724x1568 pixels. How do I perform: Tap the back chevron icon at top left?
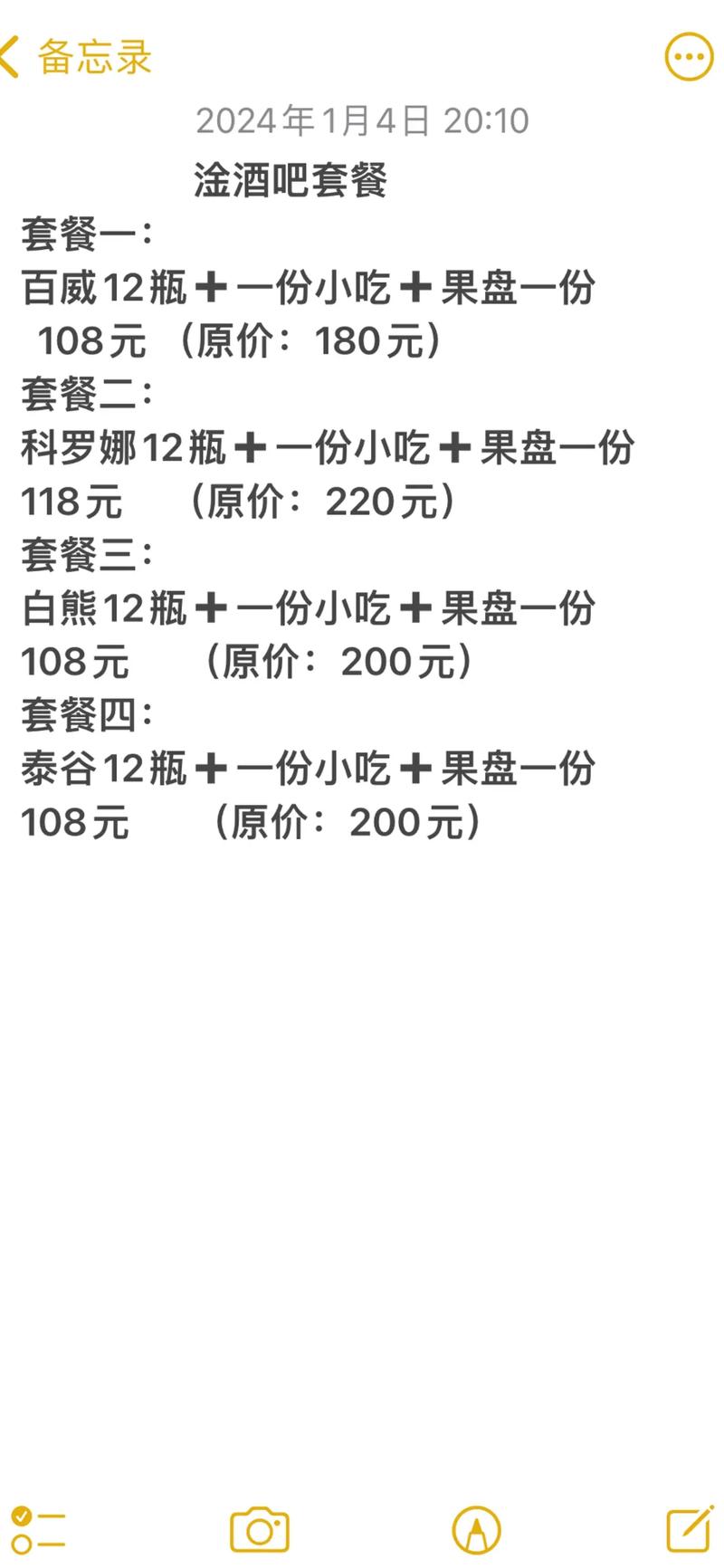tap(13, 56)
